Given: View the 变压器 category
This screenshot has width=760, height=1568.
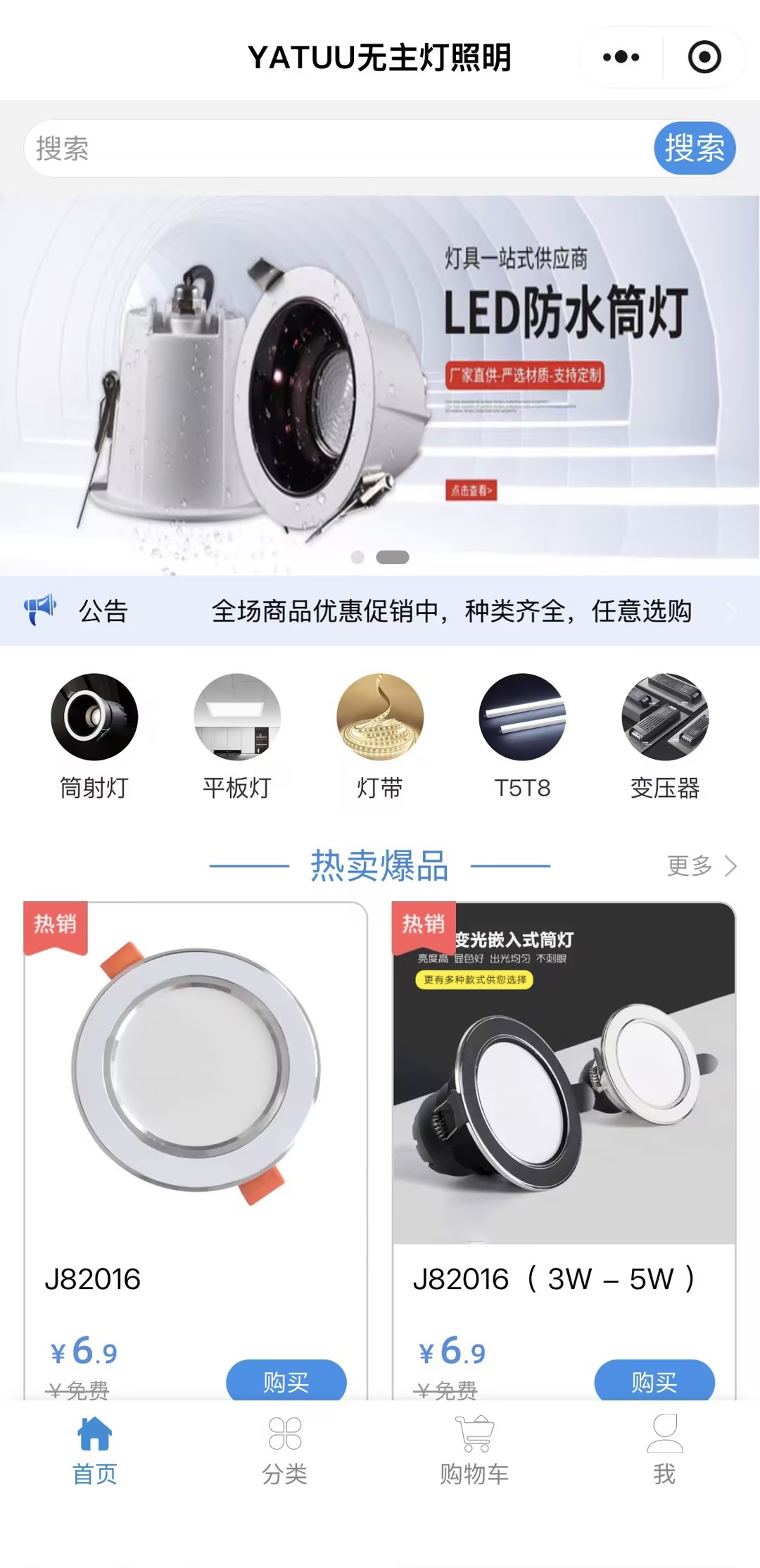Looking at the screenshot, I should (665, 736).
